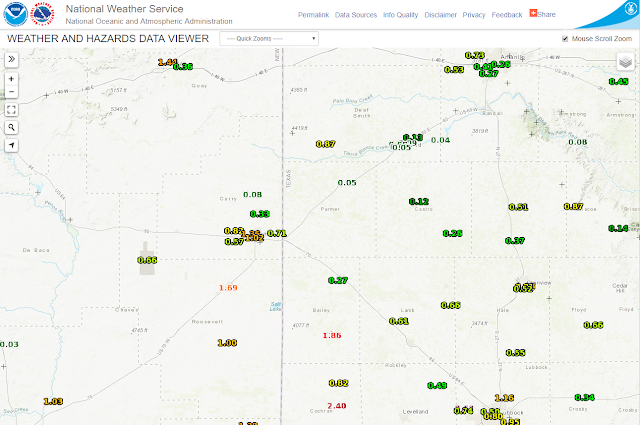Select the 1.86 rainfall reading in Bailey county
The width and height of the screenshot is (640, 425).
[x=332, y=336]
